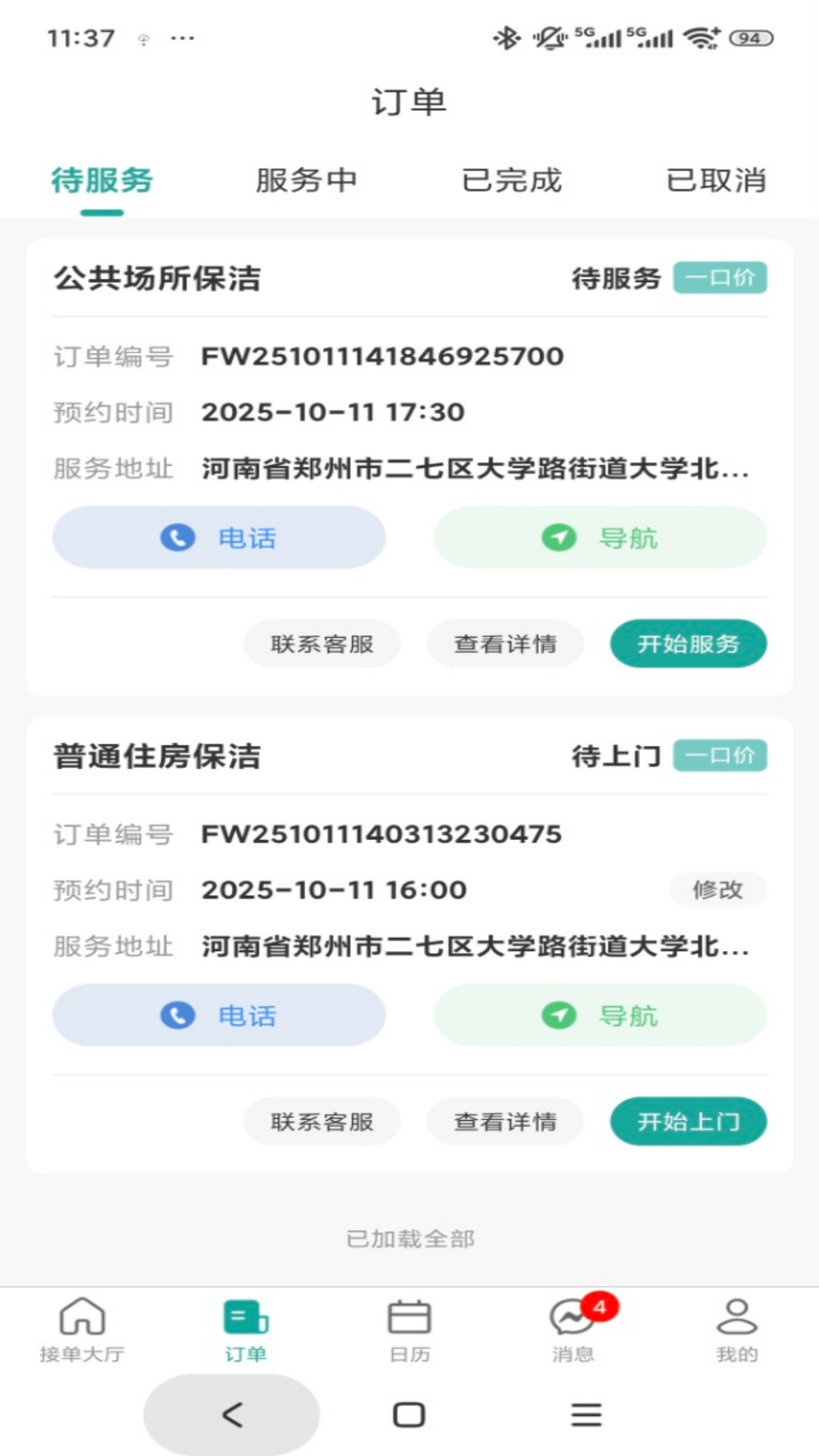Tap 开始服务 on the first order
Screen dimensions: 819x1456
point(688,645)
